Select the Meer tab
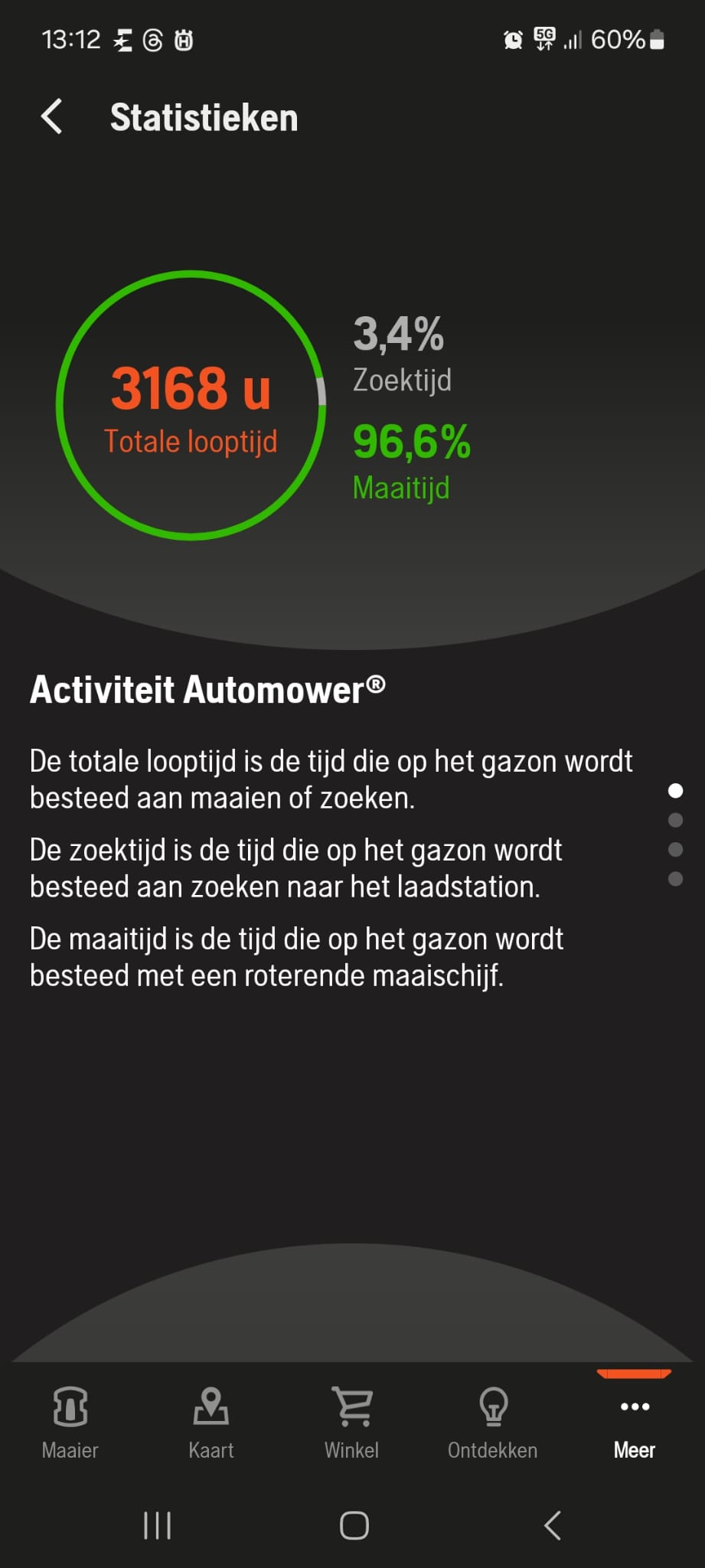 point(635,1422)
